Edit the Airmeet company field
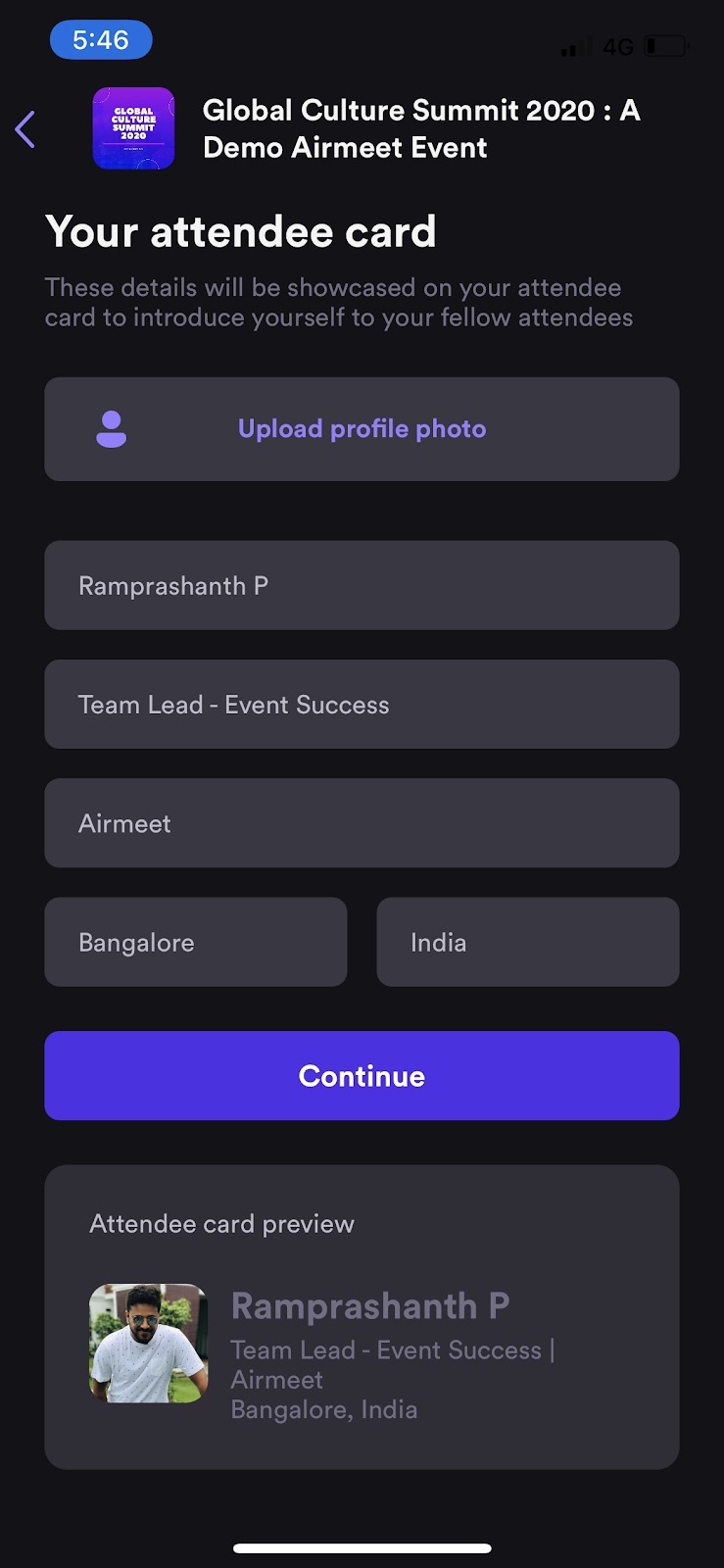Image resolution: width=724 pixels, height=1568 pixels. 362,823
